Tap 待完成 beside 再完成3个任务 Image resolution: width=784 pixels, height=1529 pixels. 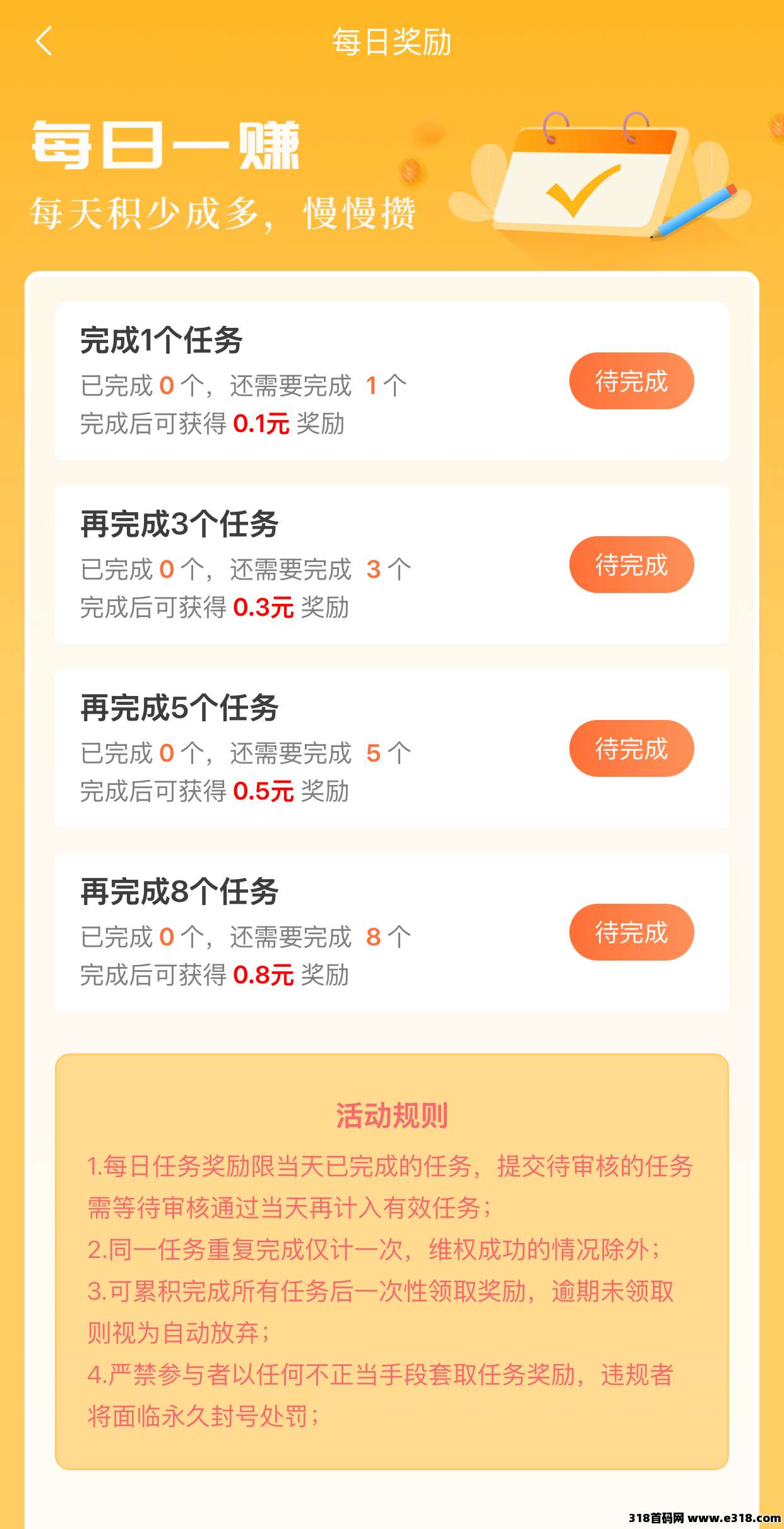631,565
